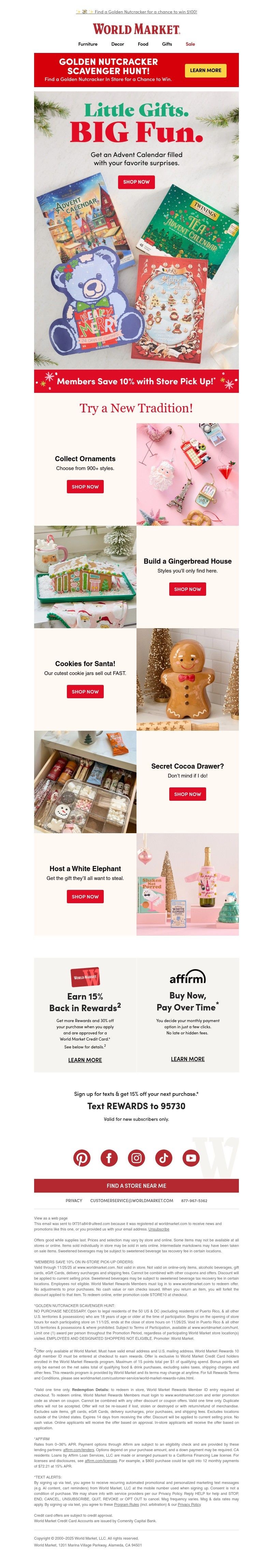Shop Now under Secret Cocoa Drawer
273x1568 pixels.
[x=187, y=794]
